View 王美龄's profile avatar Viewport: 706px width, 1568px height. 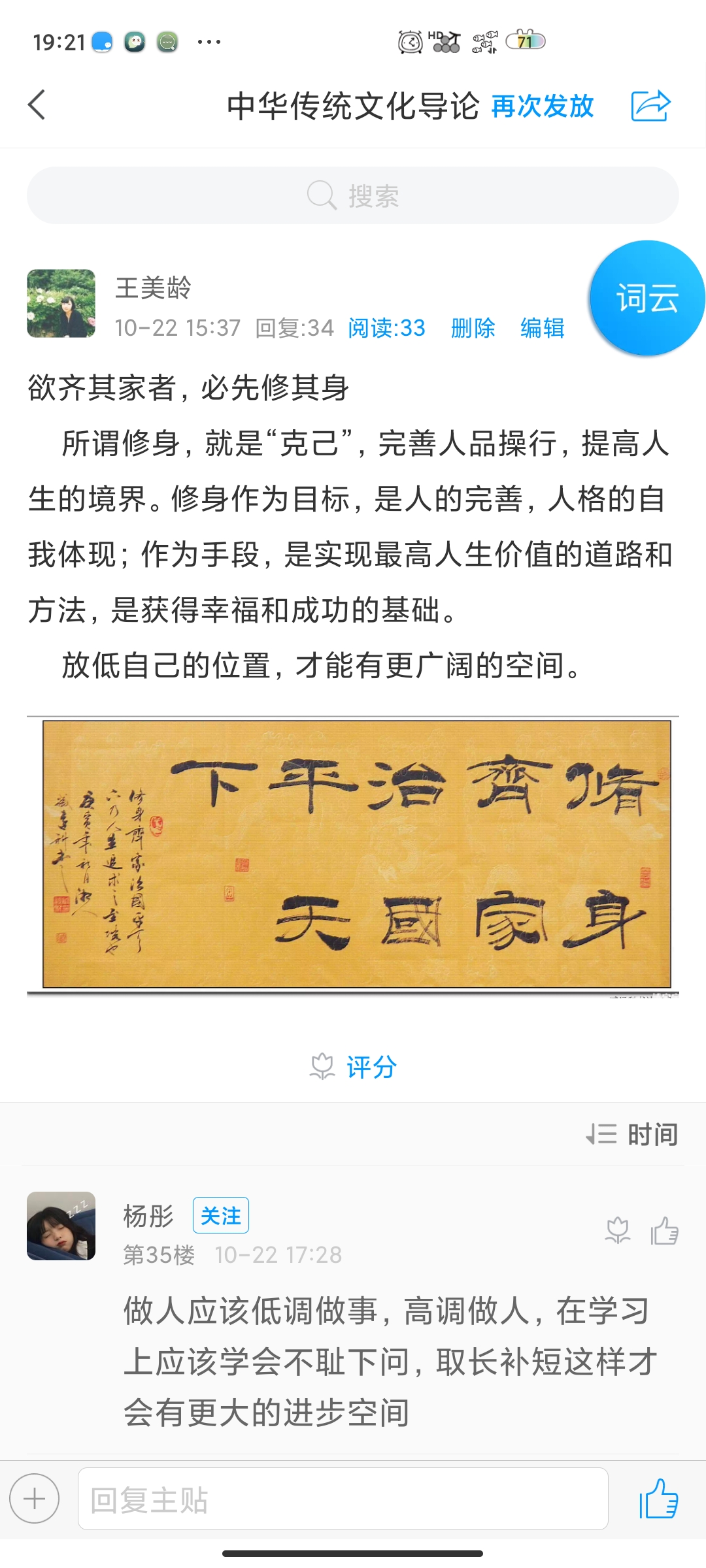pyautogui.click(x=61, y=303)
